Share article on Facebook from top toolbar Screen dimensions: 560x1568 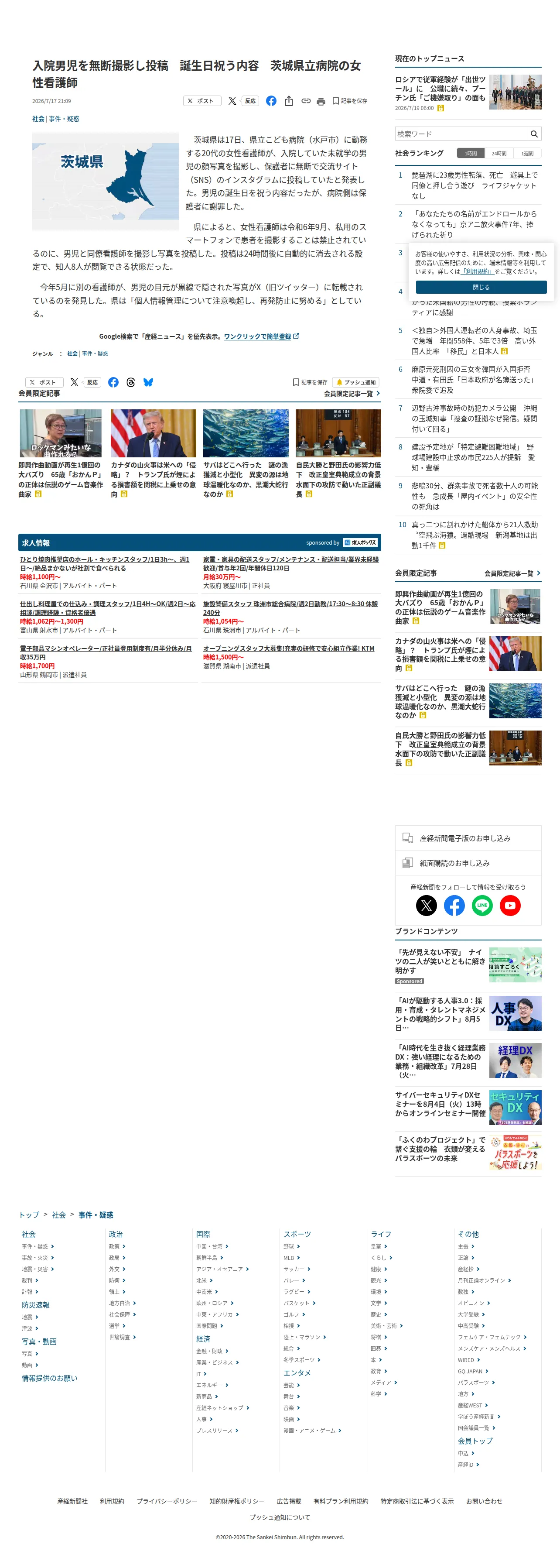(x=271, y=101)
